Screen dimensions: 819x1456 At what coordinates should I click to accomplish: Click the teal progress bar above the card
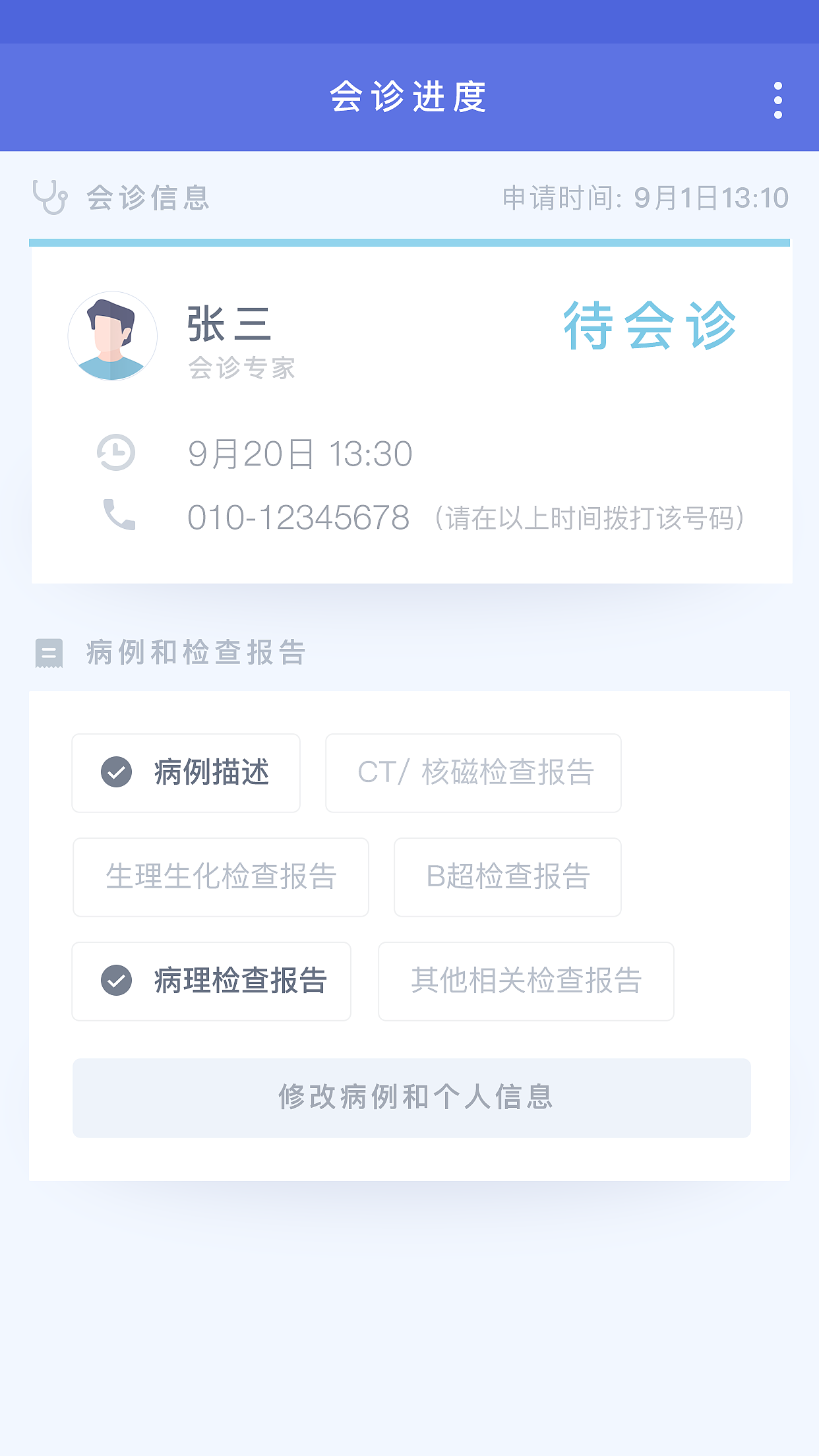pos(409,243)
